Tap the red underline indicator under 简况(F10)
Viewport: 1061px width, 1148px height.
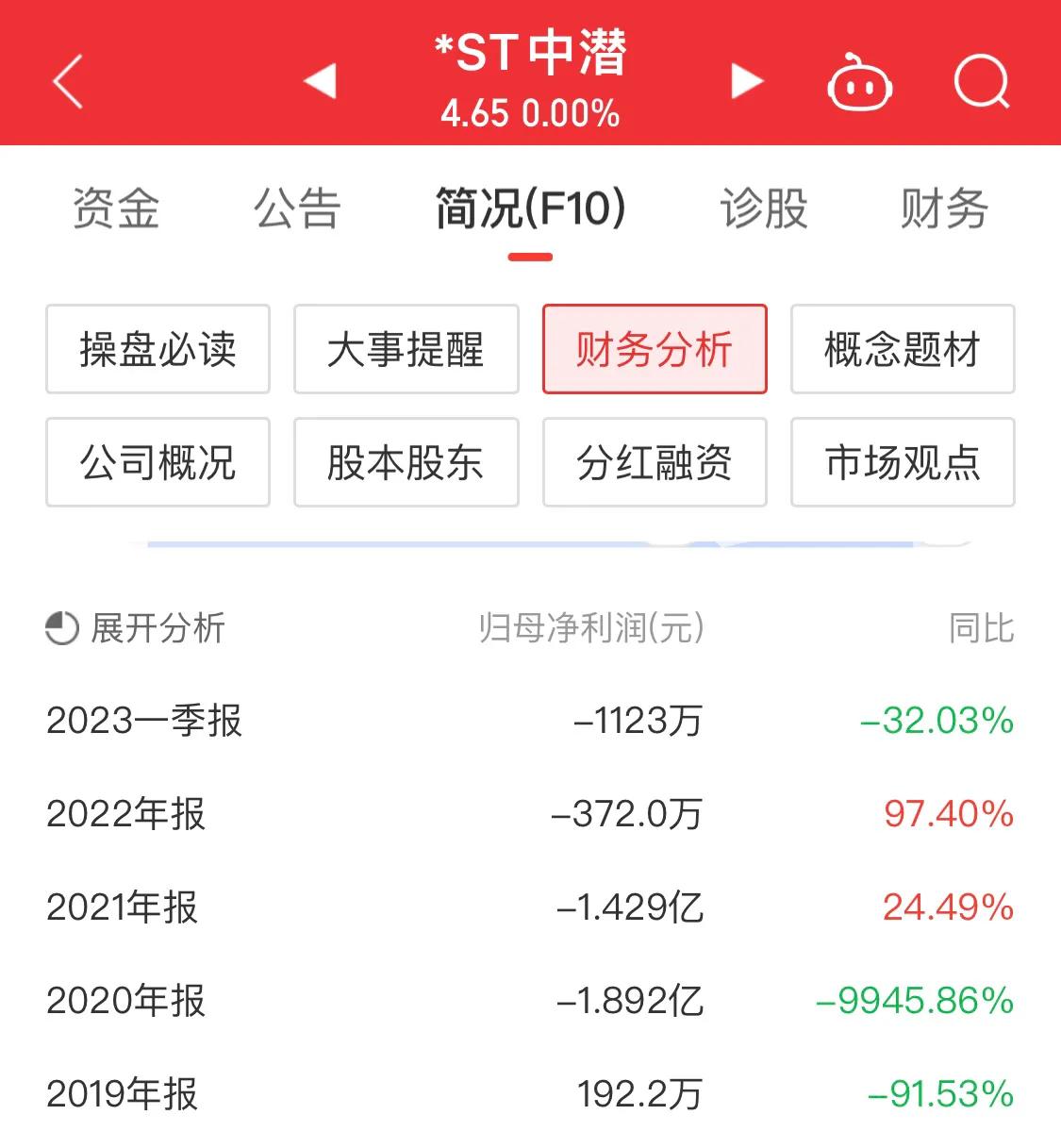pyautogui.click(x=530, y=254)
